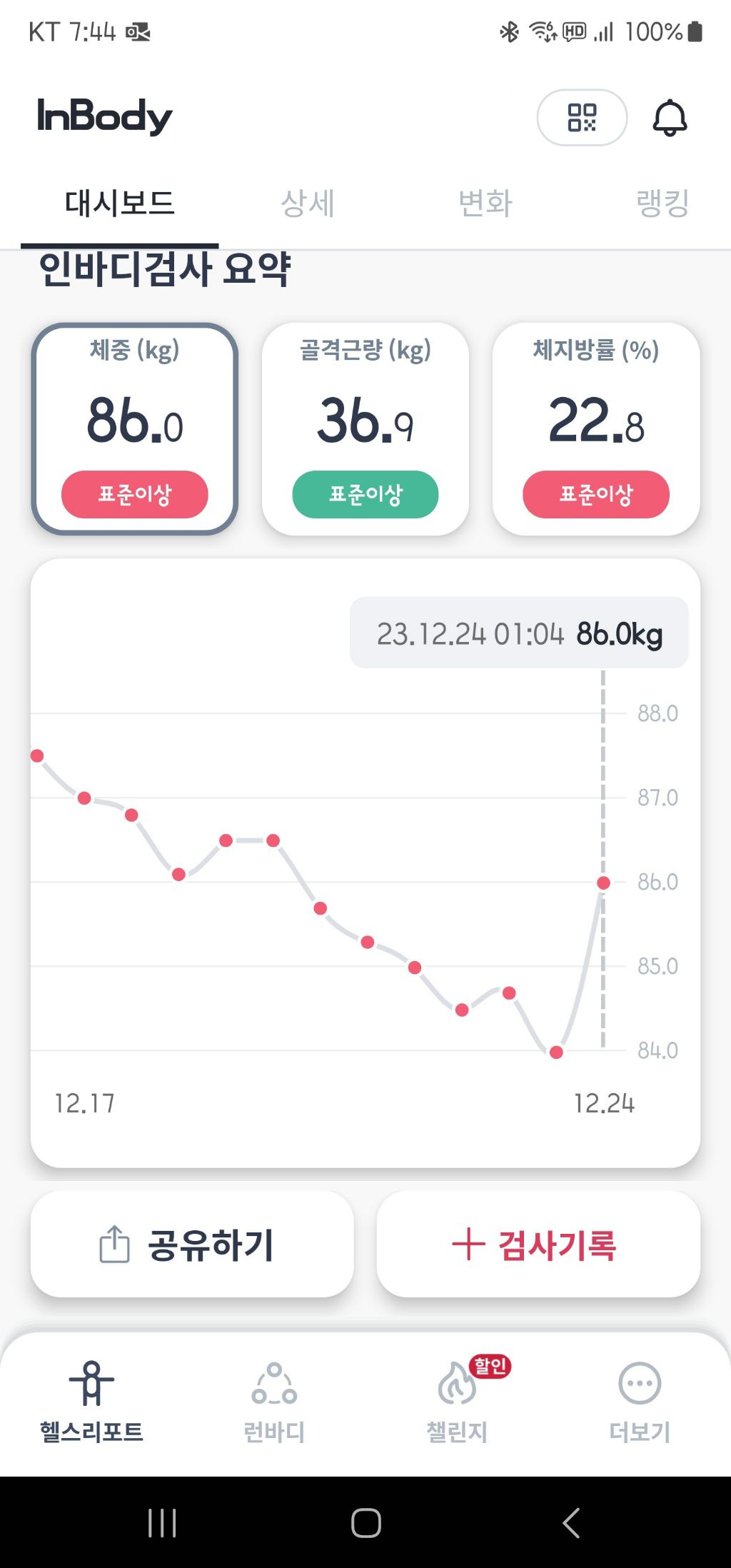Tap the 84.0 kg lowest chart point

[556, 1052]
